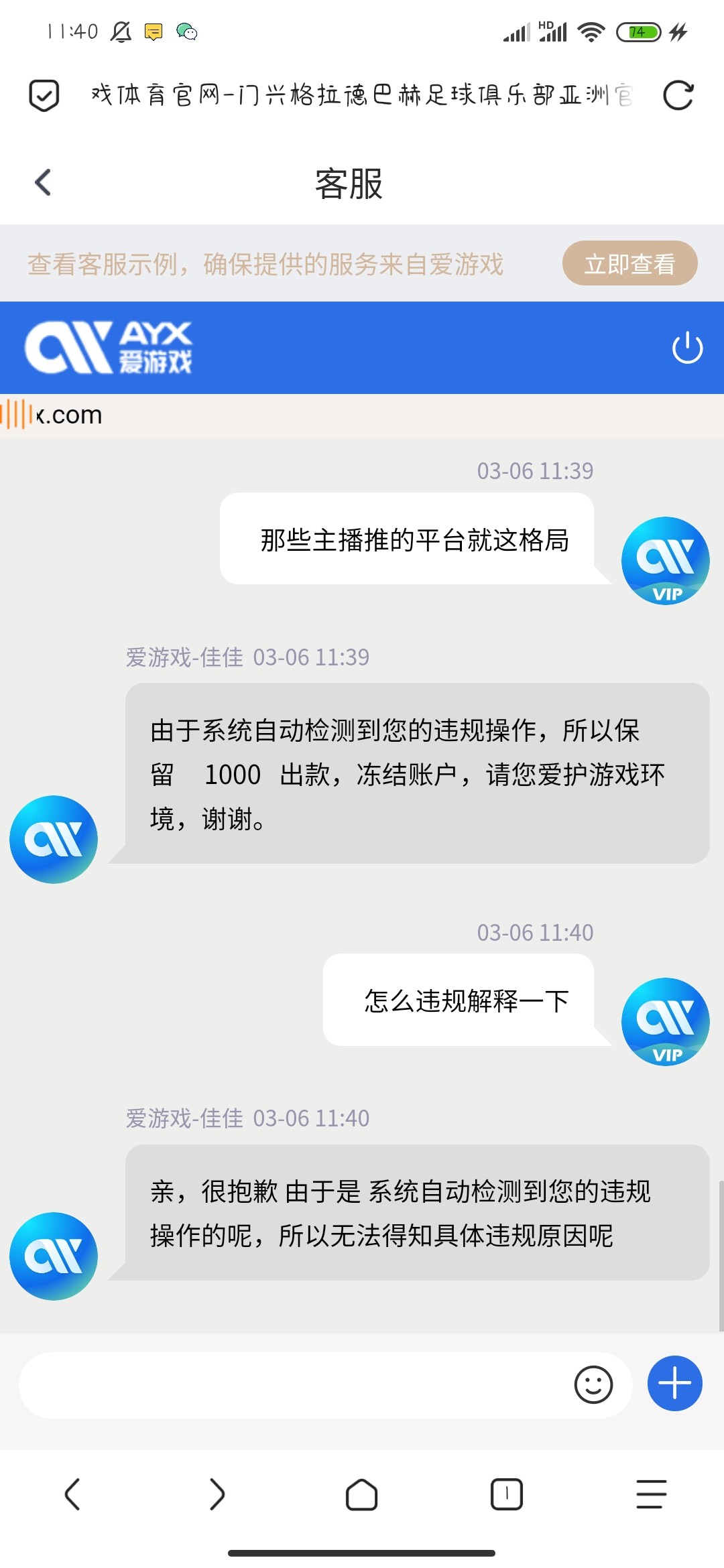Viewport: 724px width, 1568px height.
Task: Click the security shield icon in the address bar
Action: [x=43, y=96]
